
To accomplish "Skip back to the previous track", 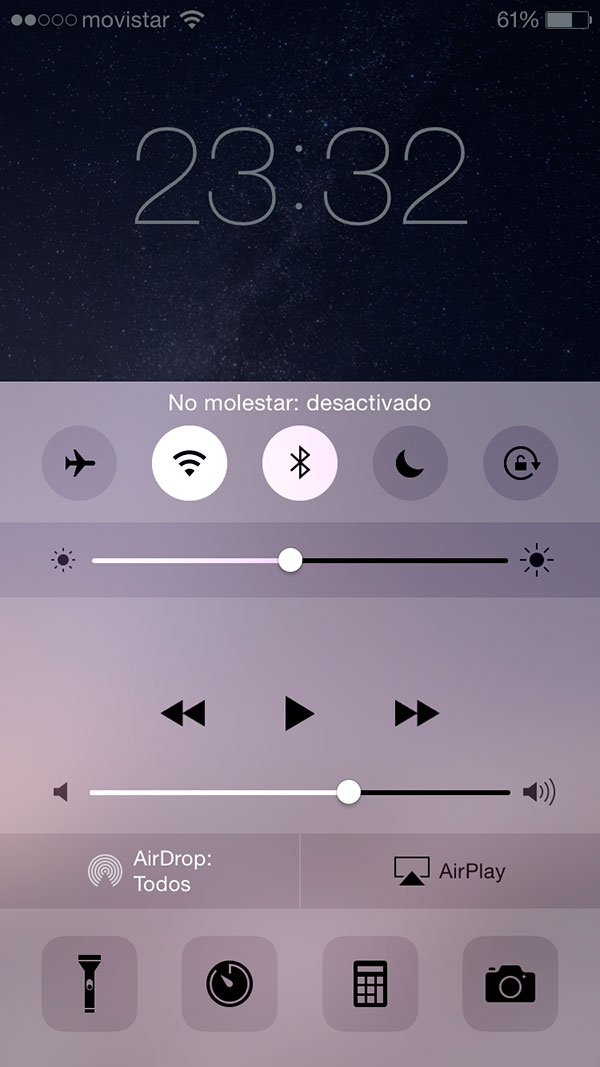I will [183, 714].
